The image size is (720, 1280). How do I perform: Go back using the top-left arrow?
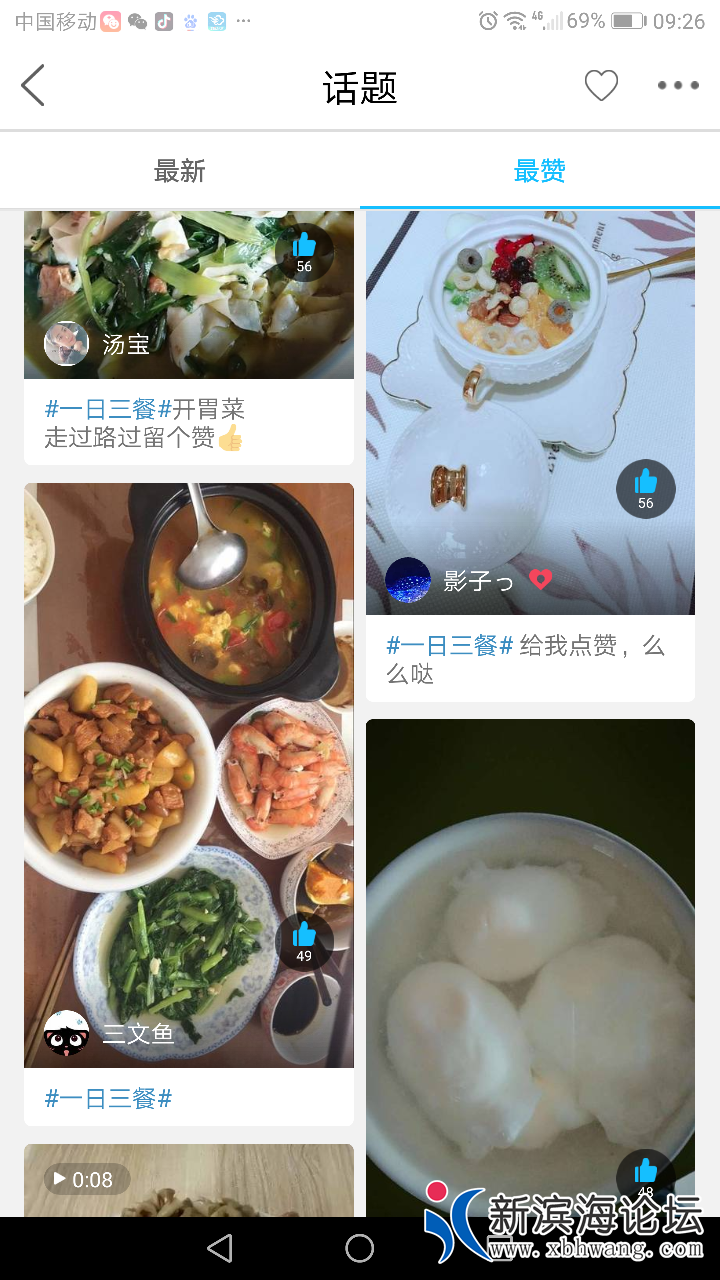tap(33, 86)
